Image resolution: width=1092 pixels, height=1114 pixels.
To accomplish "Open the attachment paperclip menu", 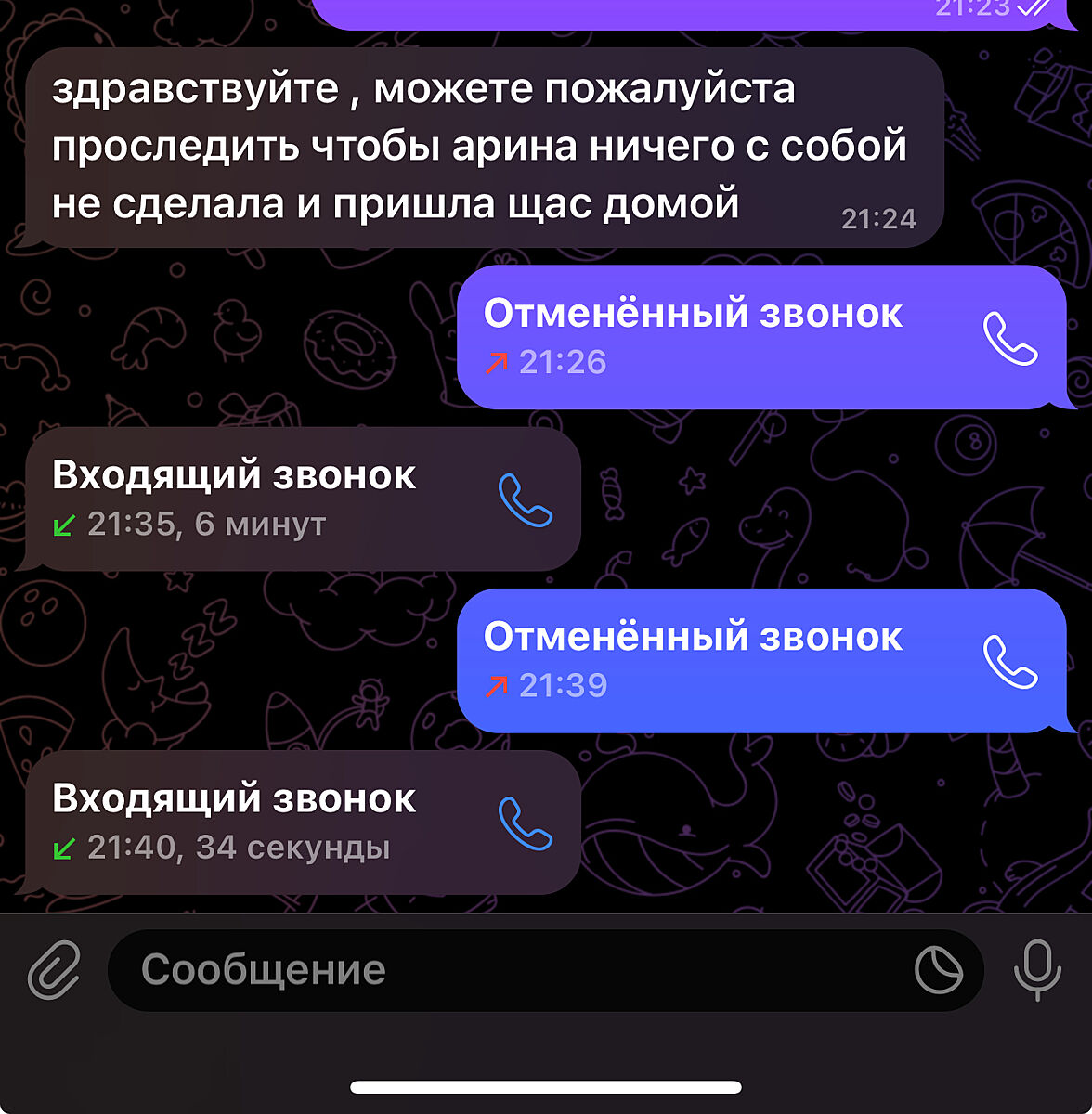I will (54, 970).
